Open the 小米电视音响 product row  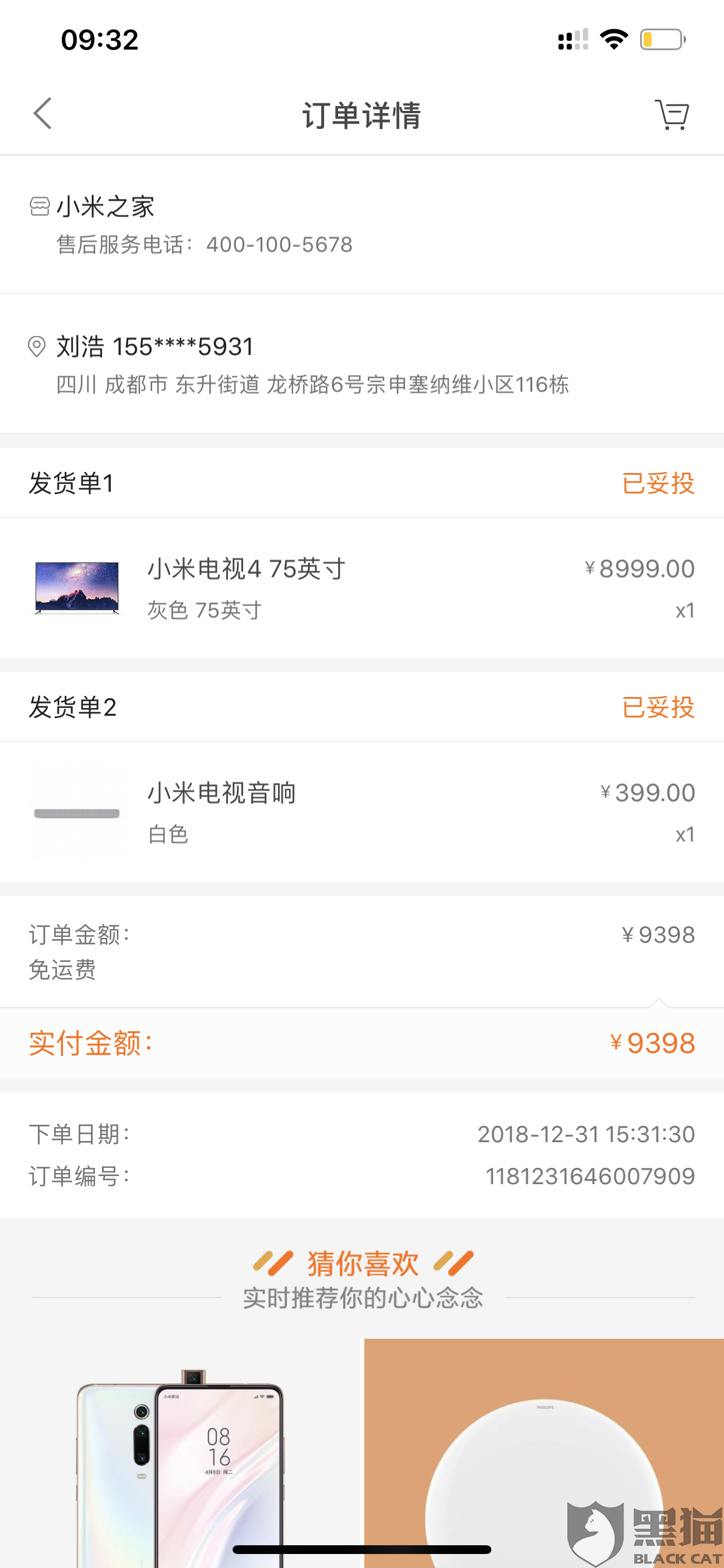361,812
